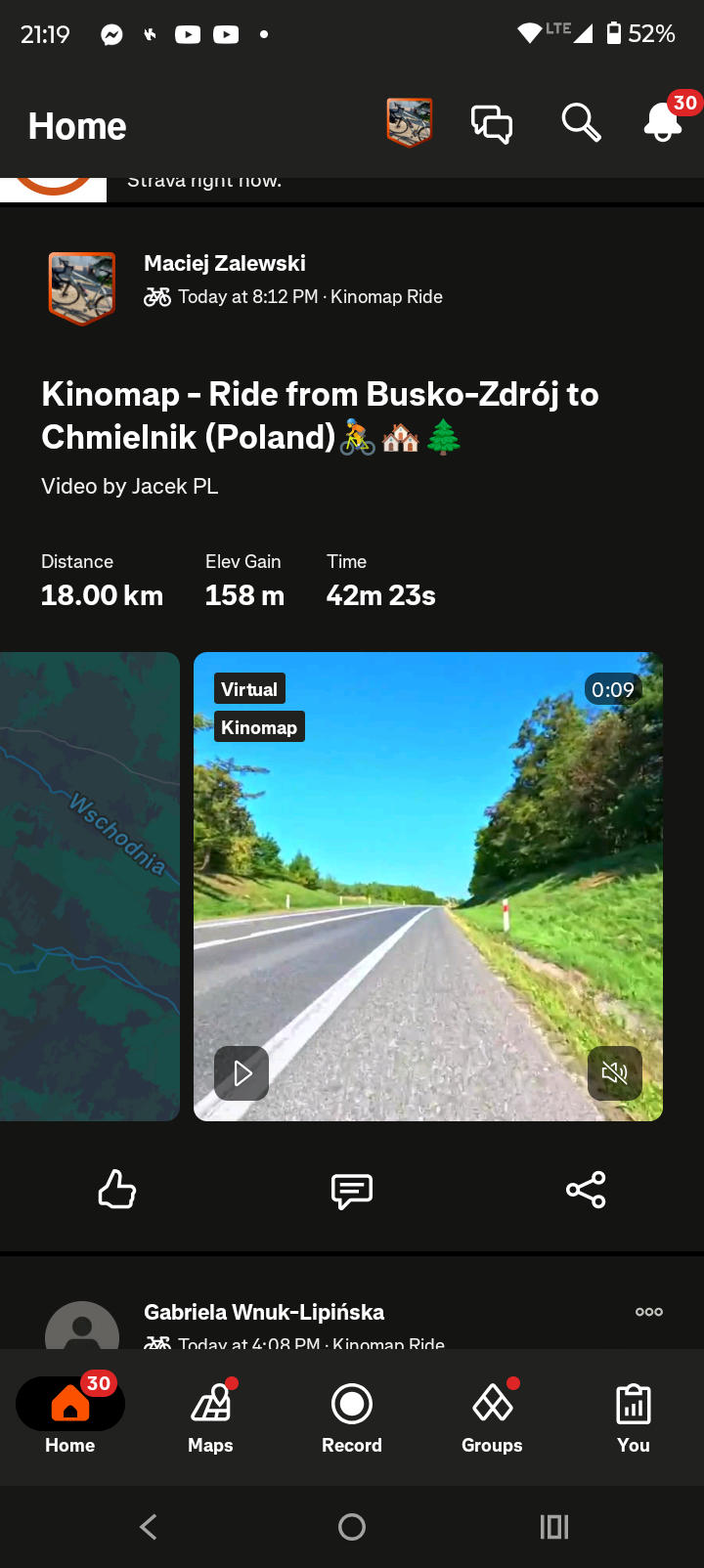
Task: Open the options menu for Gabriela's post
Action: pyautogui.click(x=649, y=1312)
